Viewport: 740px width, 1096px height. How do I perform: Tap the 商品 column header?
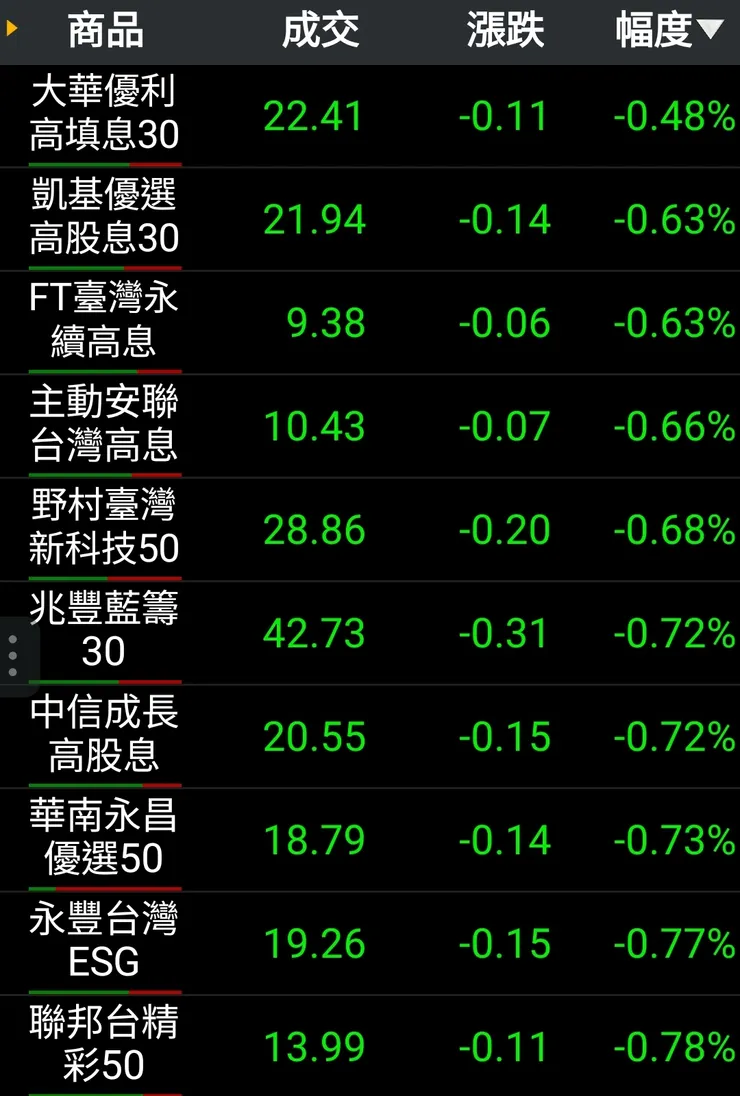(105, 32)
